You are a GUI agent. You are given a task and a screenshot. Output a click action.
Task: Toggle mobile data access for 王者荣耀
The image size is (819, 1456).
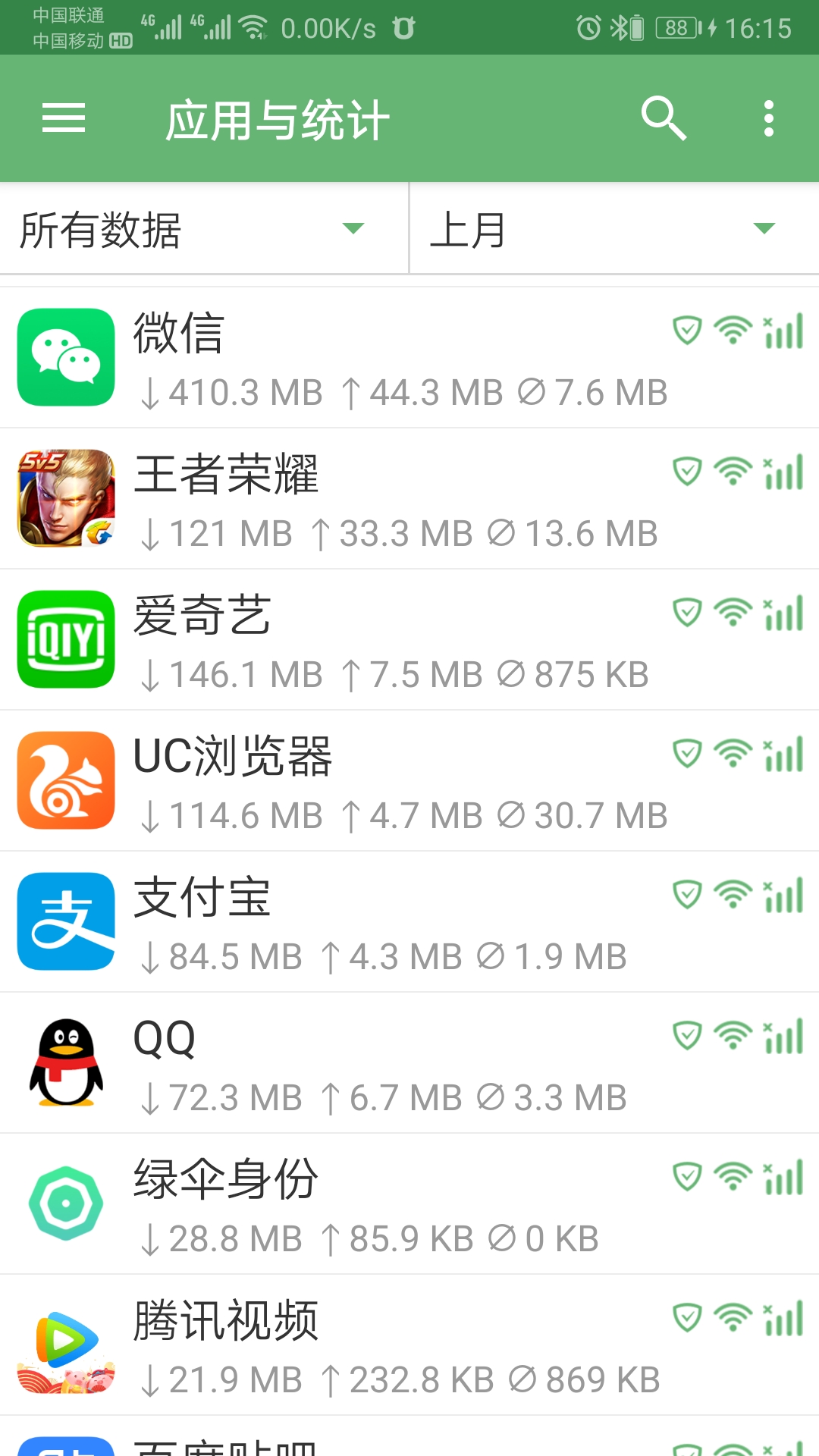(784, 473)
